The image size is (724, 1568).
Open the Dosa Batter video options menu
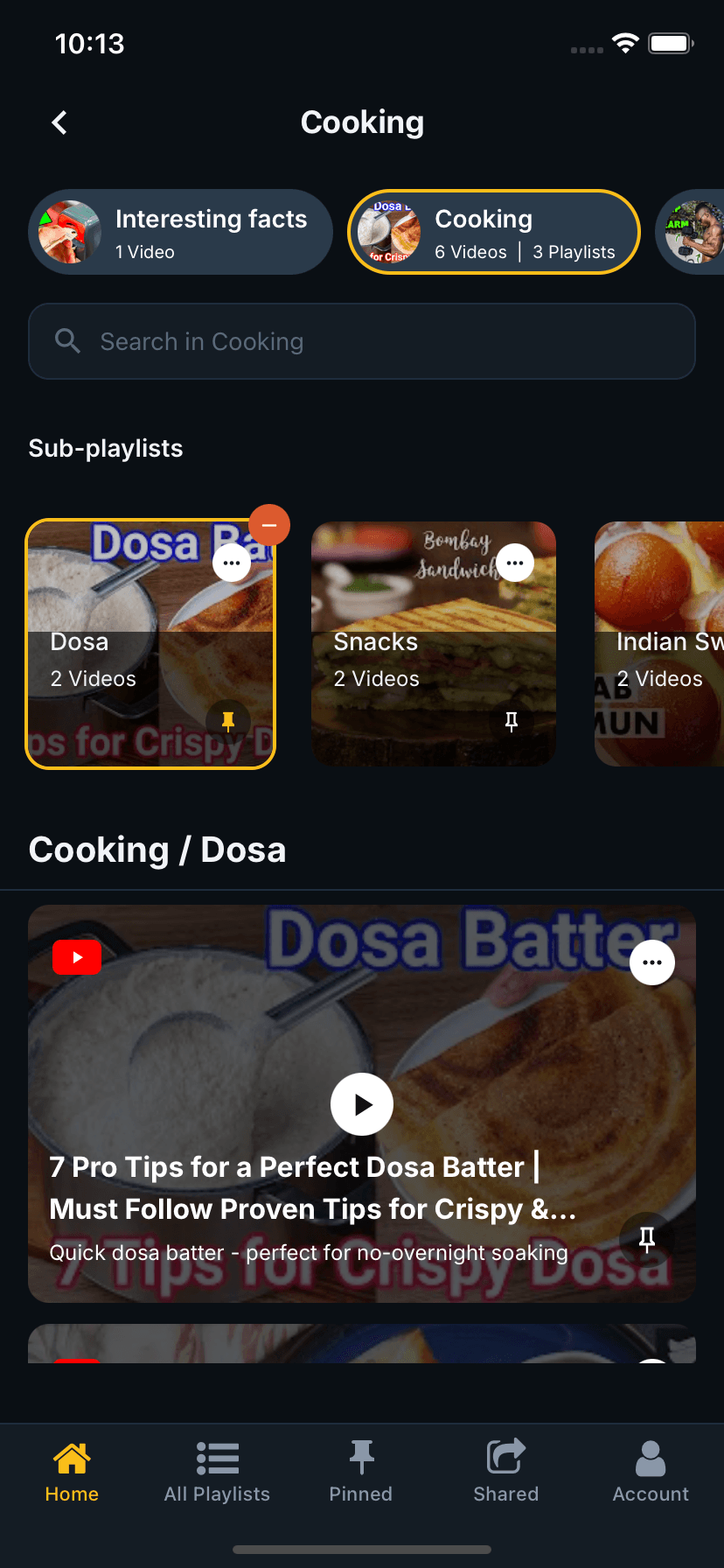tap(652, 962)
